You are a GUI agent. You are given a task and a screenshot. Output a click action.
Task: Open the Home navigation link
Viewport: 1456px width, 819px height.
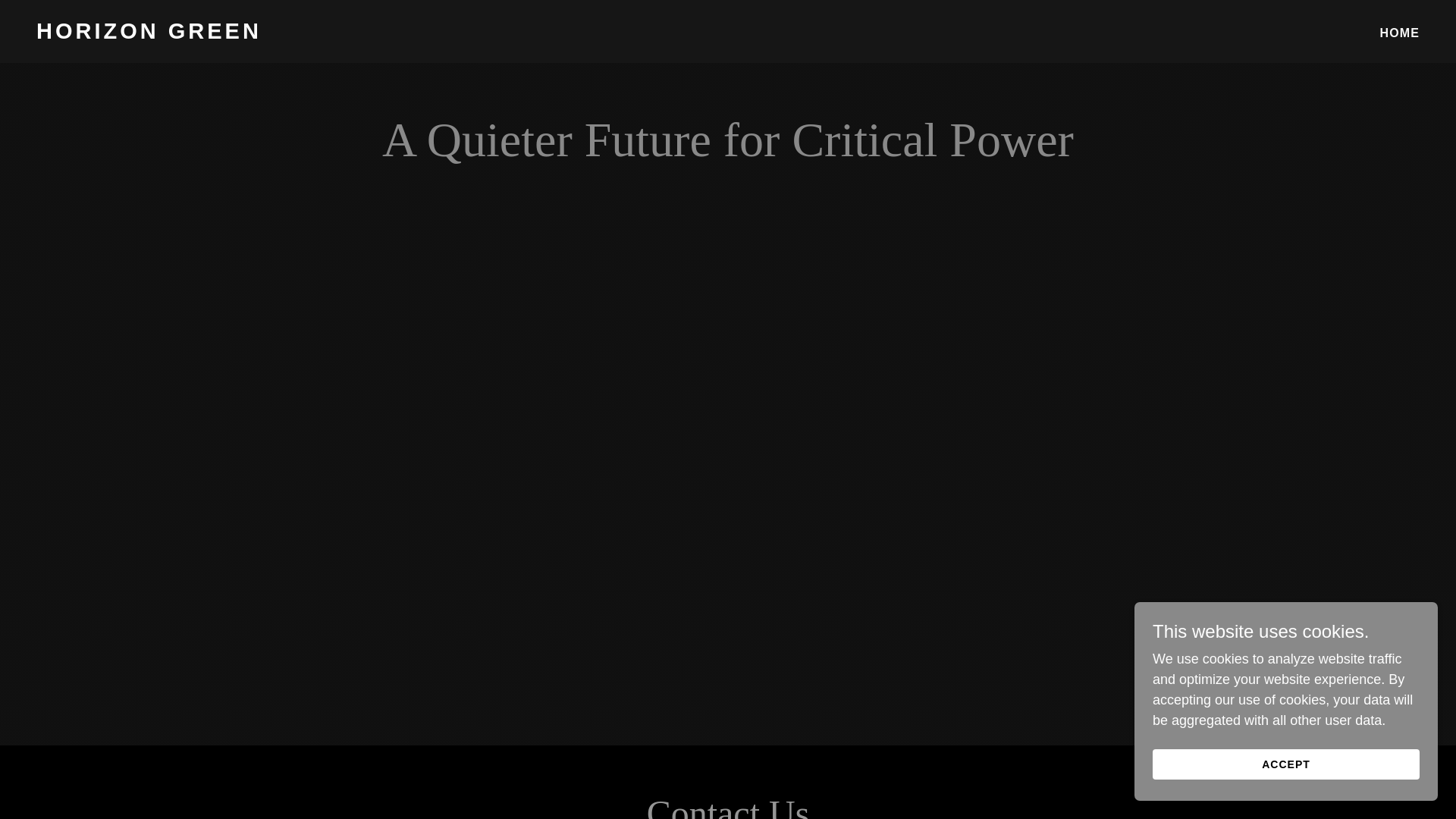click(x=1399, y=33)
